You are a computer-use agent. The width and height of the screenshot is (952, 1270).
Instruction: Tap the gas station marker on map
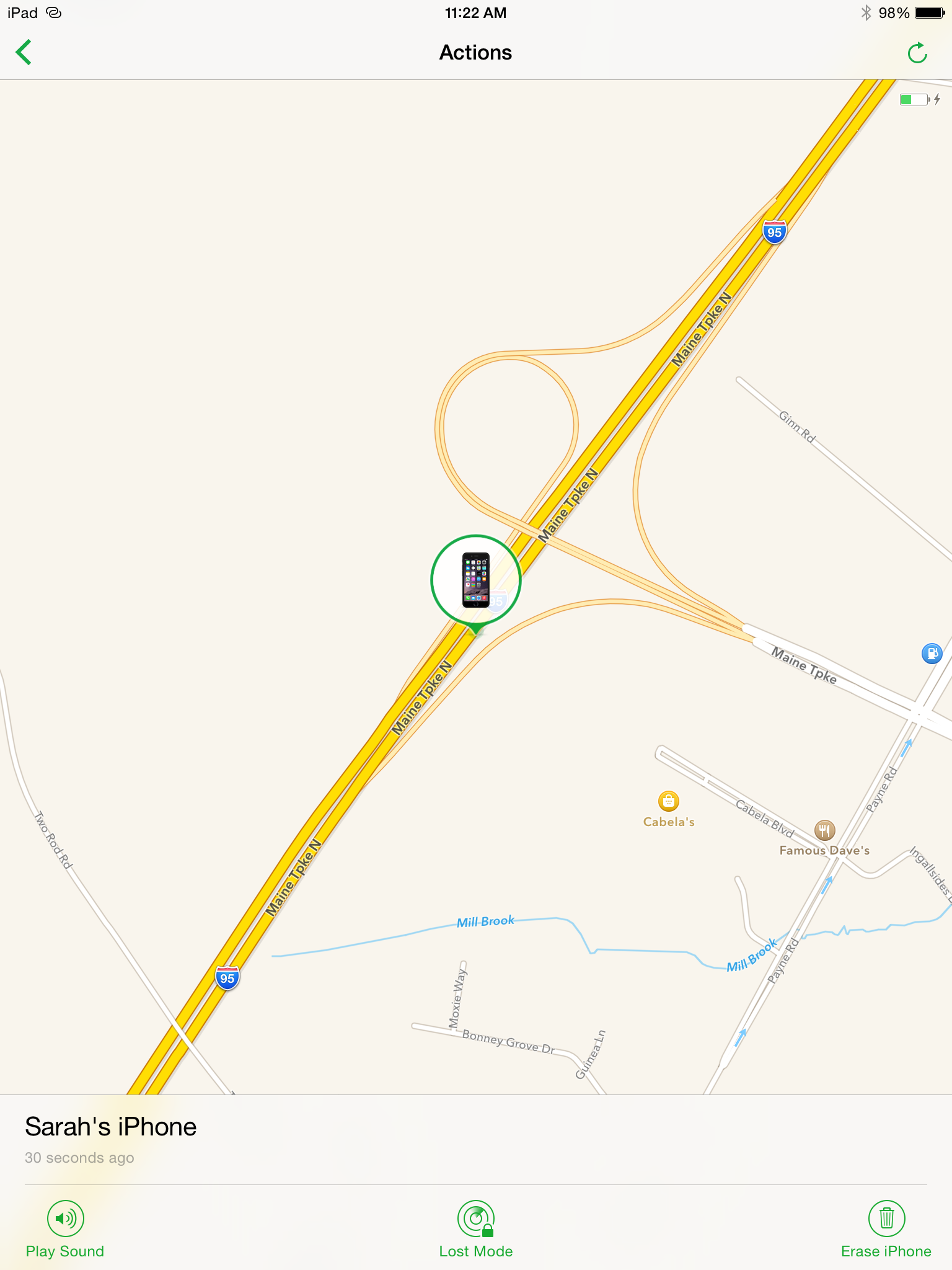click(932, 653)
